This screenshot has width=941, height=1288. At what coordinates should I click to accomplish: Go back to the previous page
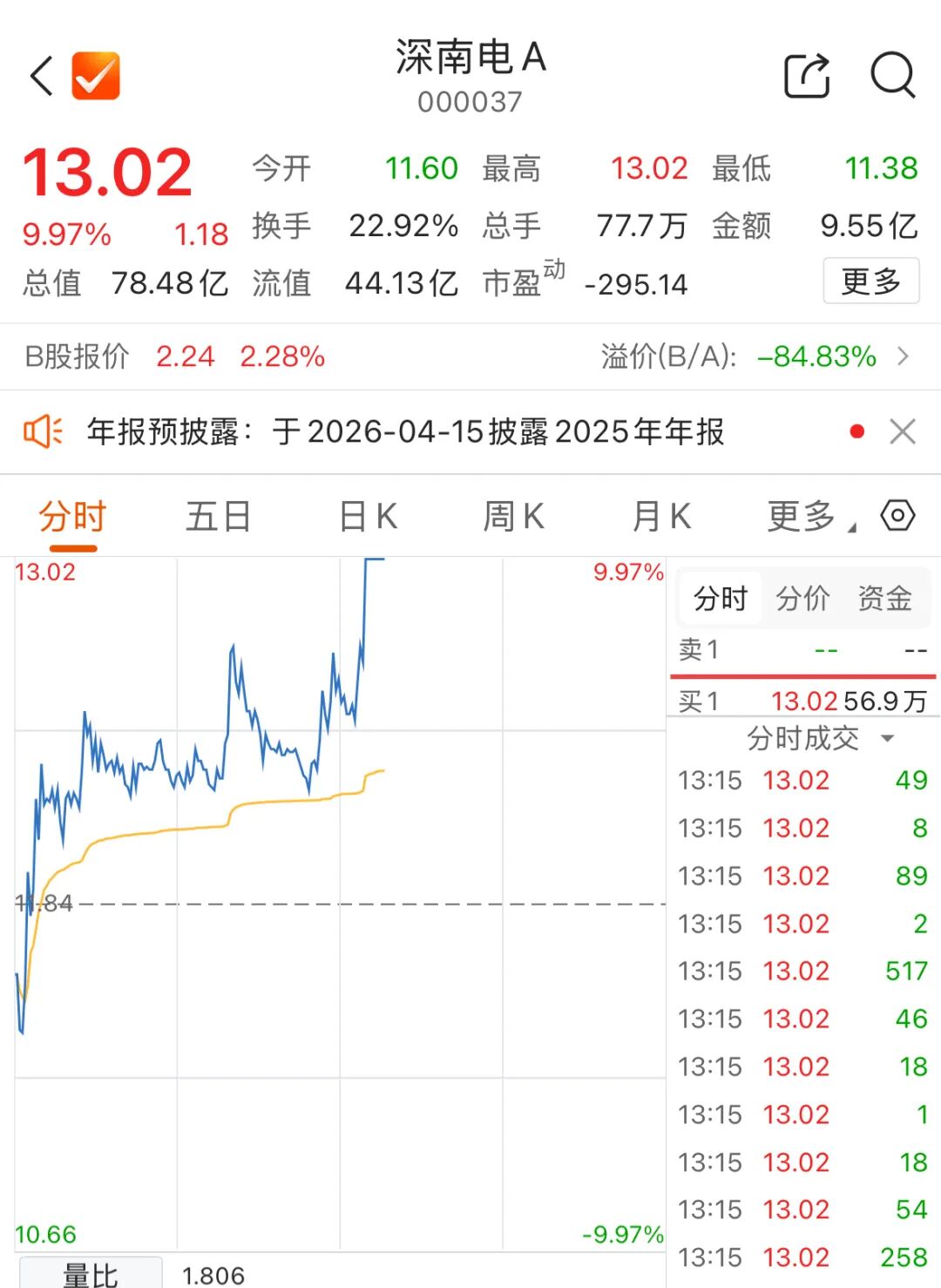coord(41,76)
